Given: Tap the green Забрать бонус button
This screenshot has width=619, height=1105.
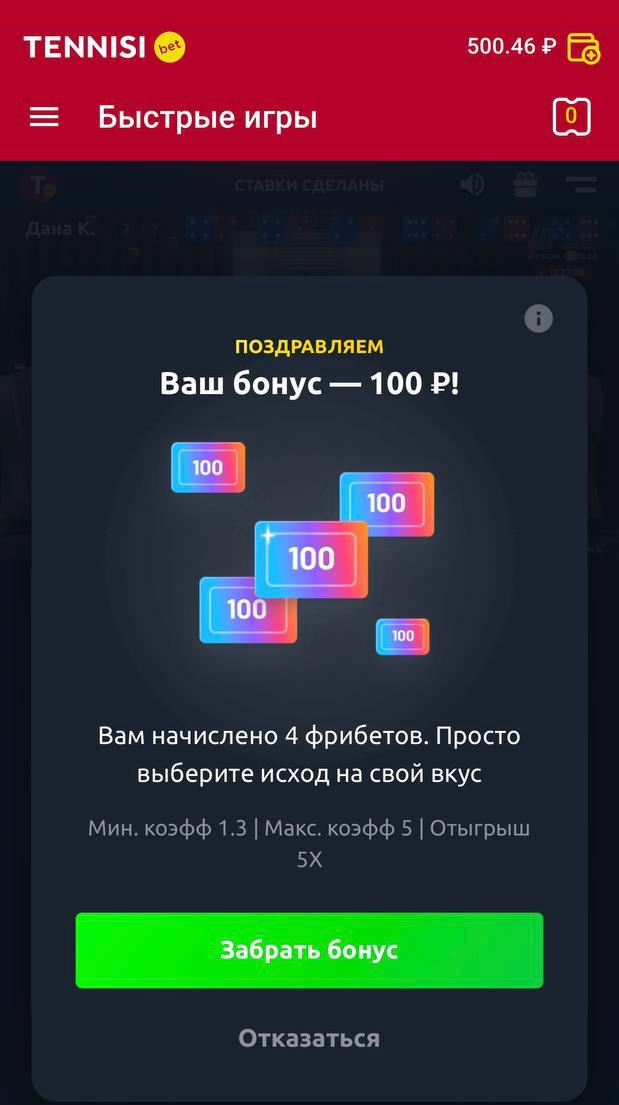Looking at the screenshot, I should [309, 950].
